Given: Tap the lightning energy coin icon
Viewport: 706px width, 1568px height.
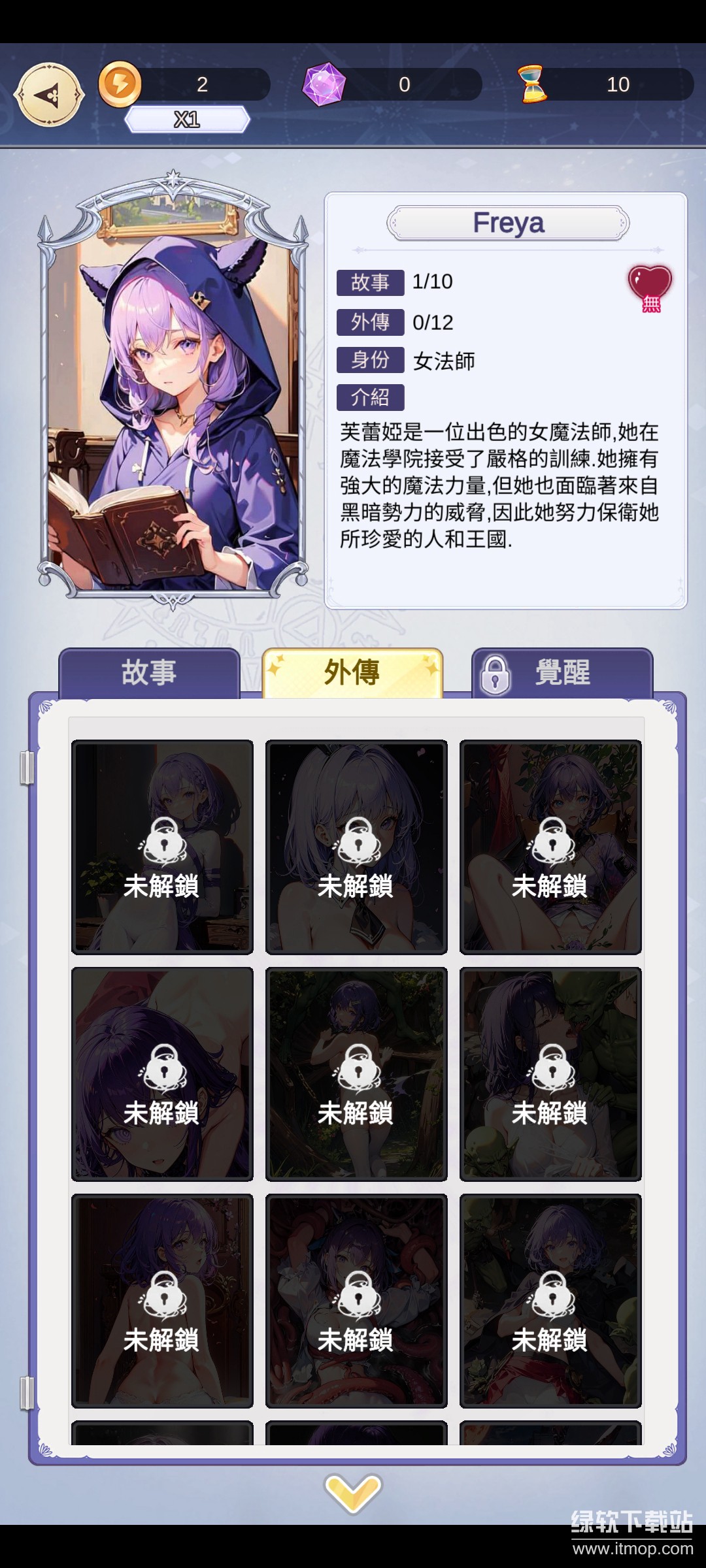Looking at the screenshot, I should 120,84.
